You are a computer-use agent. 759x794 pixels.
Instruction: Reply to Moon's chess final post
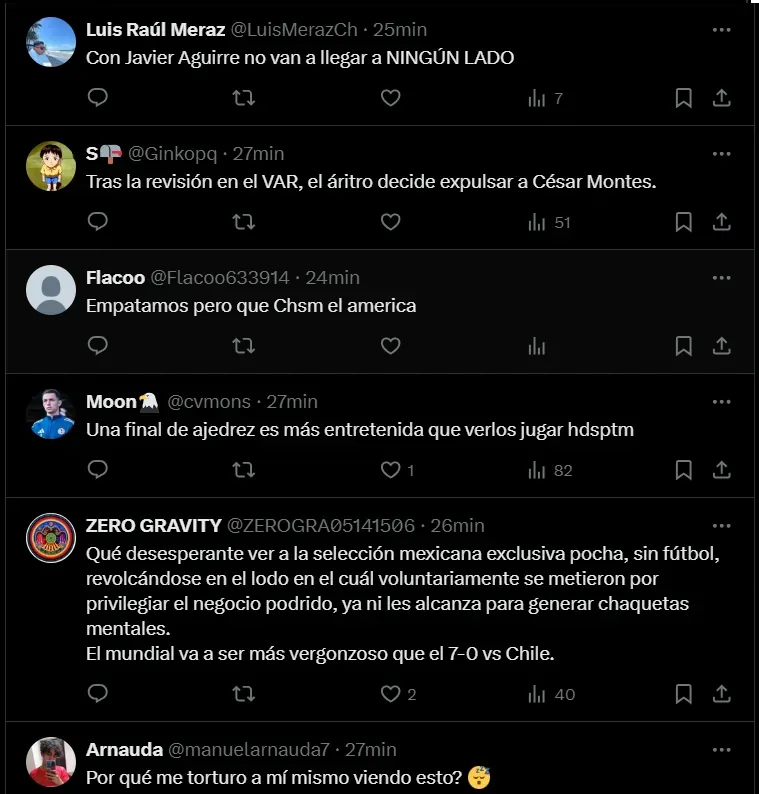(x=97, y=470)
